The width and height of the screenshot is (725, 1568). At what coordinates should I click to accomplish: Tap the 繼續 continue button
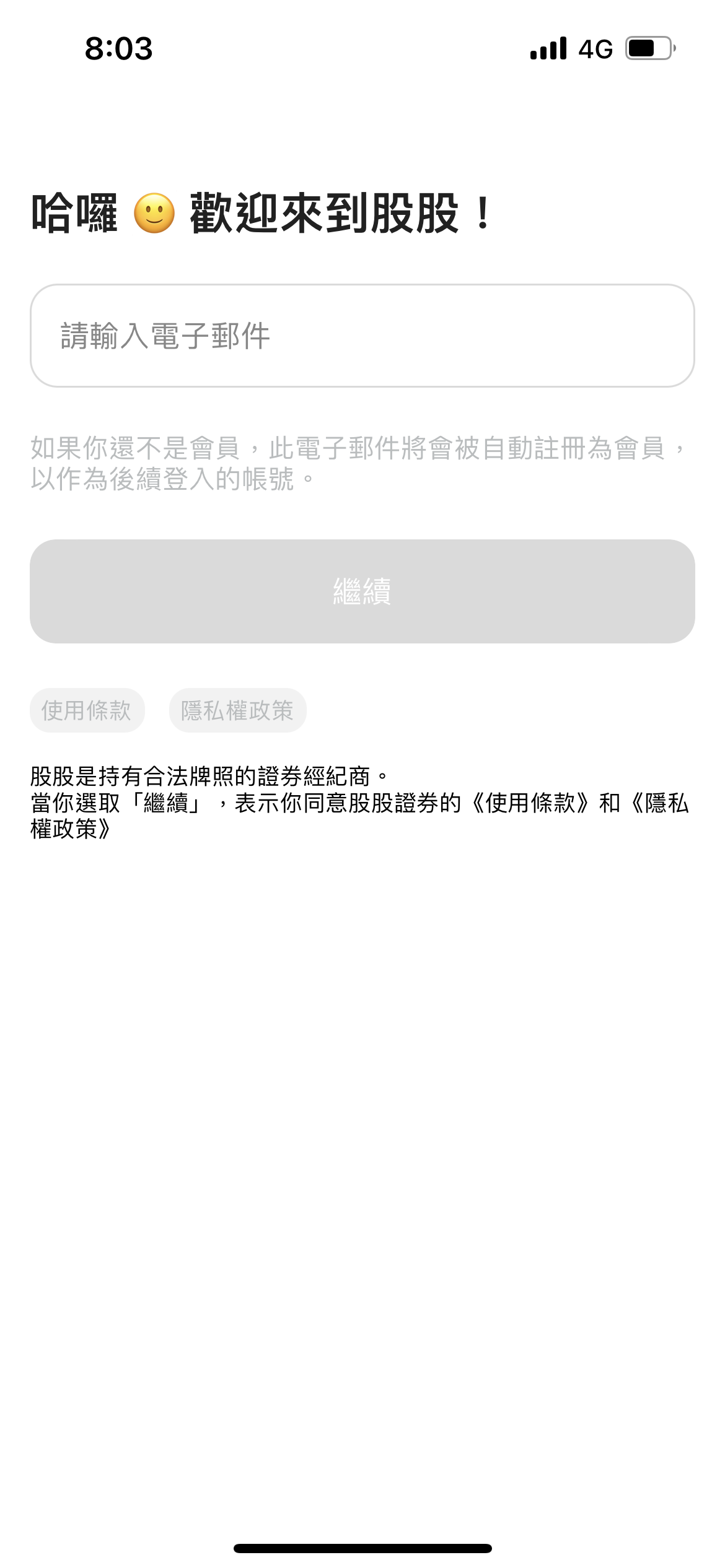pyautogui.click(x=362, y=591)
